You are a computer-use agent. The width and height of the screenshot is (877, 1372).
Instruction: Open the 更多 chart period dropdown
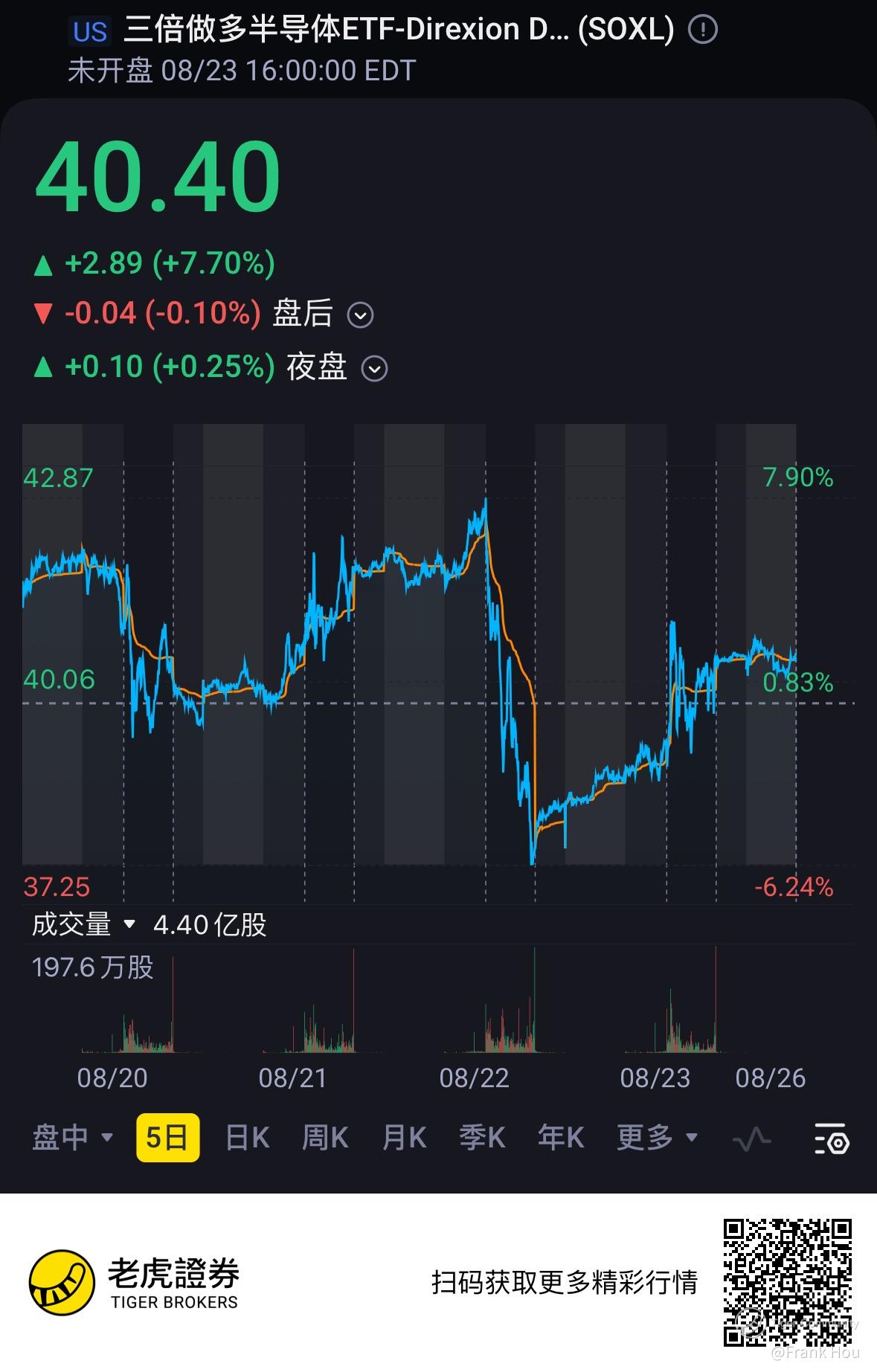[x=657, y=1137]
